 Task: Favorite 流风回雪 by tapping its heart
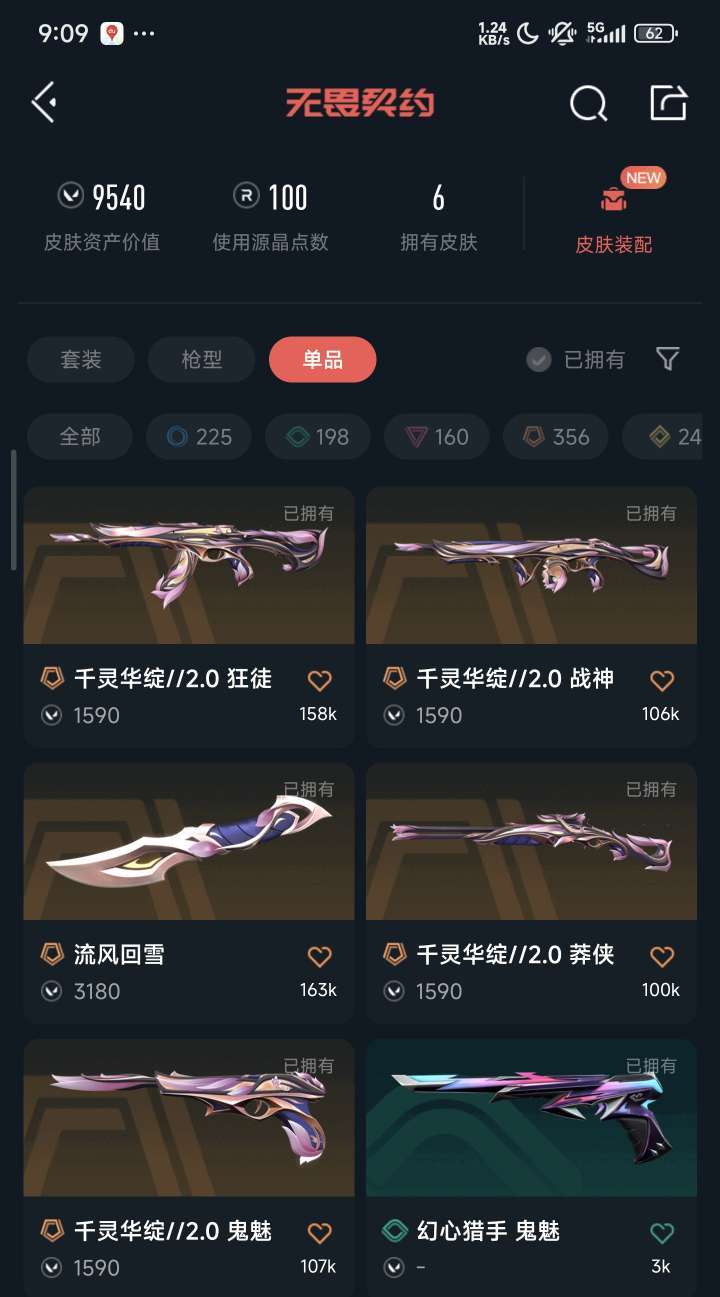click(x=318, y=956)
